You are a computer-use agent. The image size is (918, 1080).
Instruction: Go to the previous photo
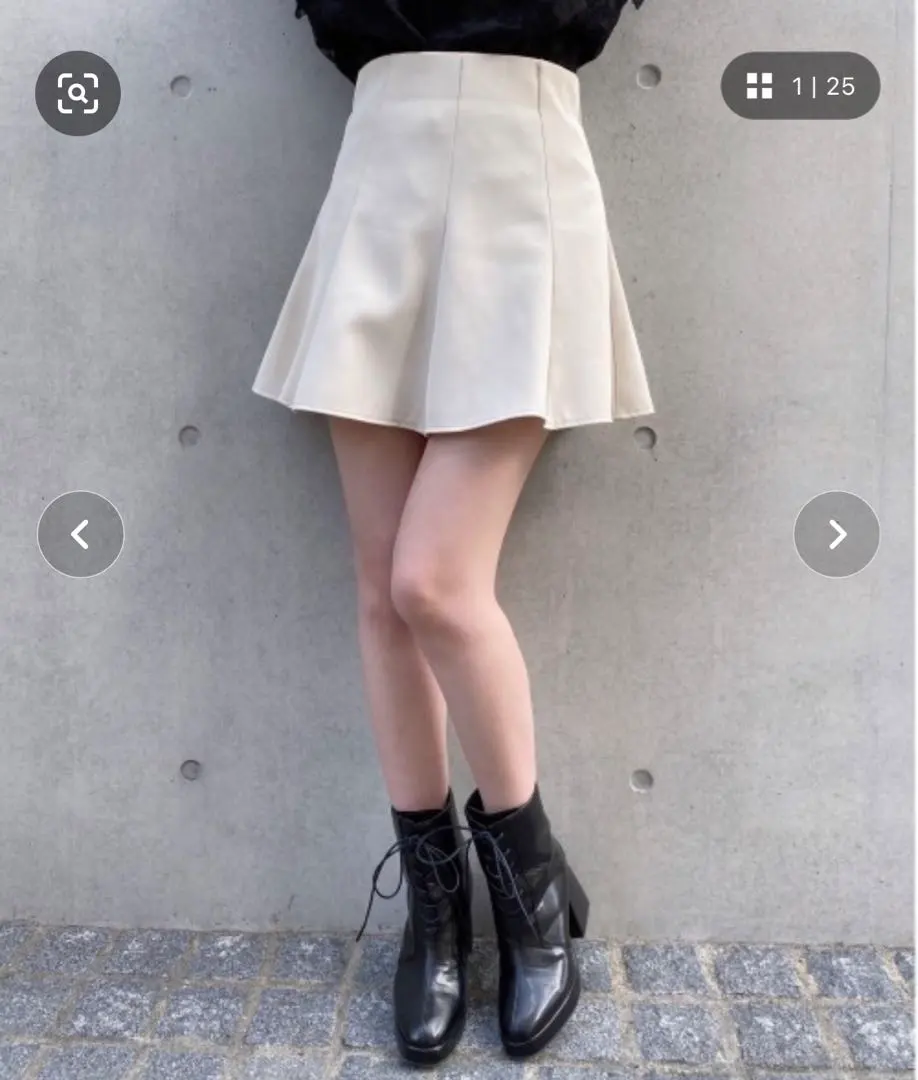click(81, 534)
